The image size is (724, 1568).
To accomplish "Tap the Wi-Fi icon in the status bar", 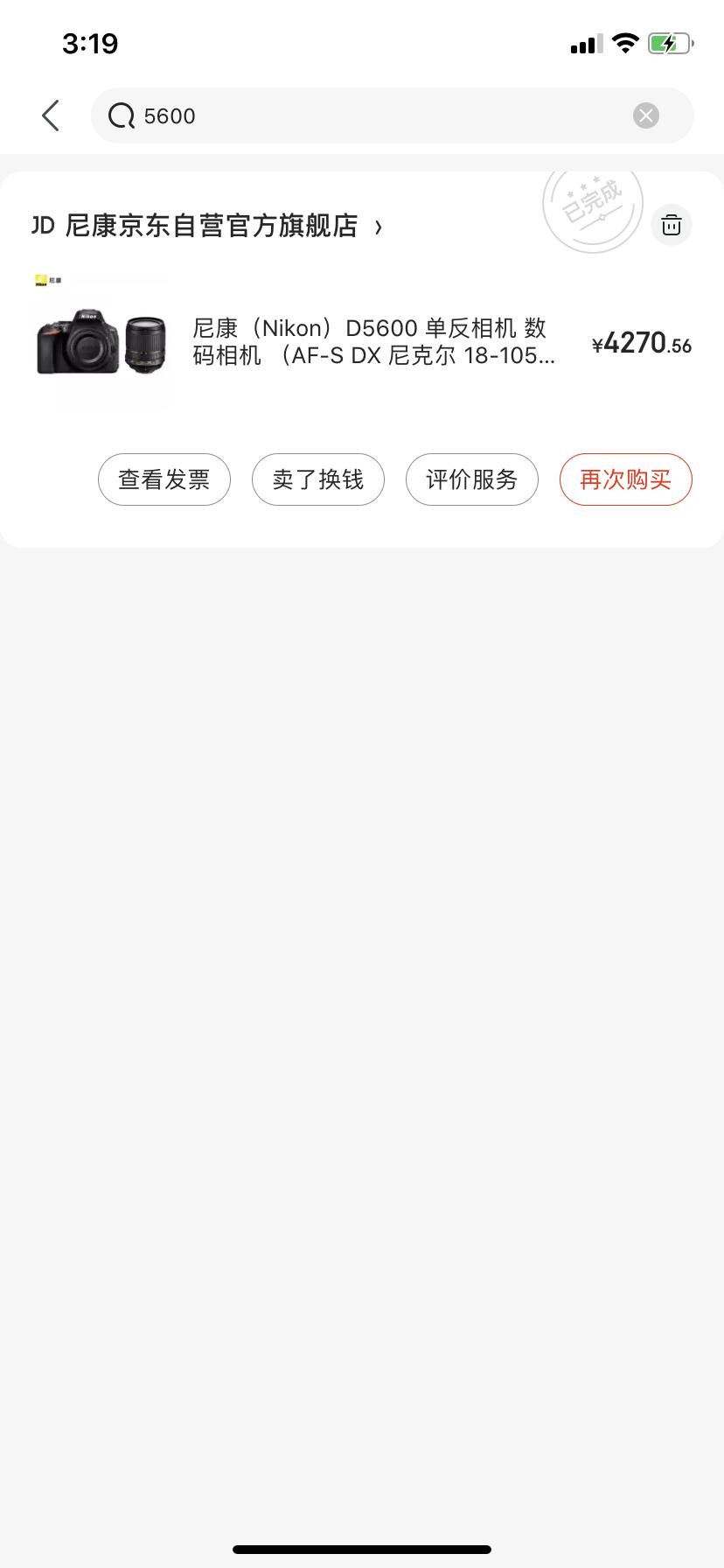I will click(625, 42).
